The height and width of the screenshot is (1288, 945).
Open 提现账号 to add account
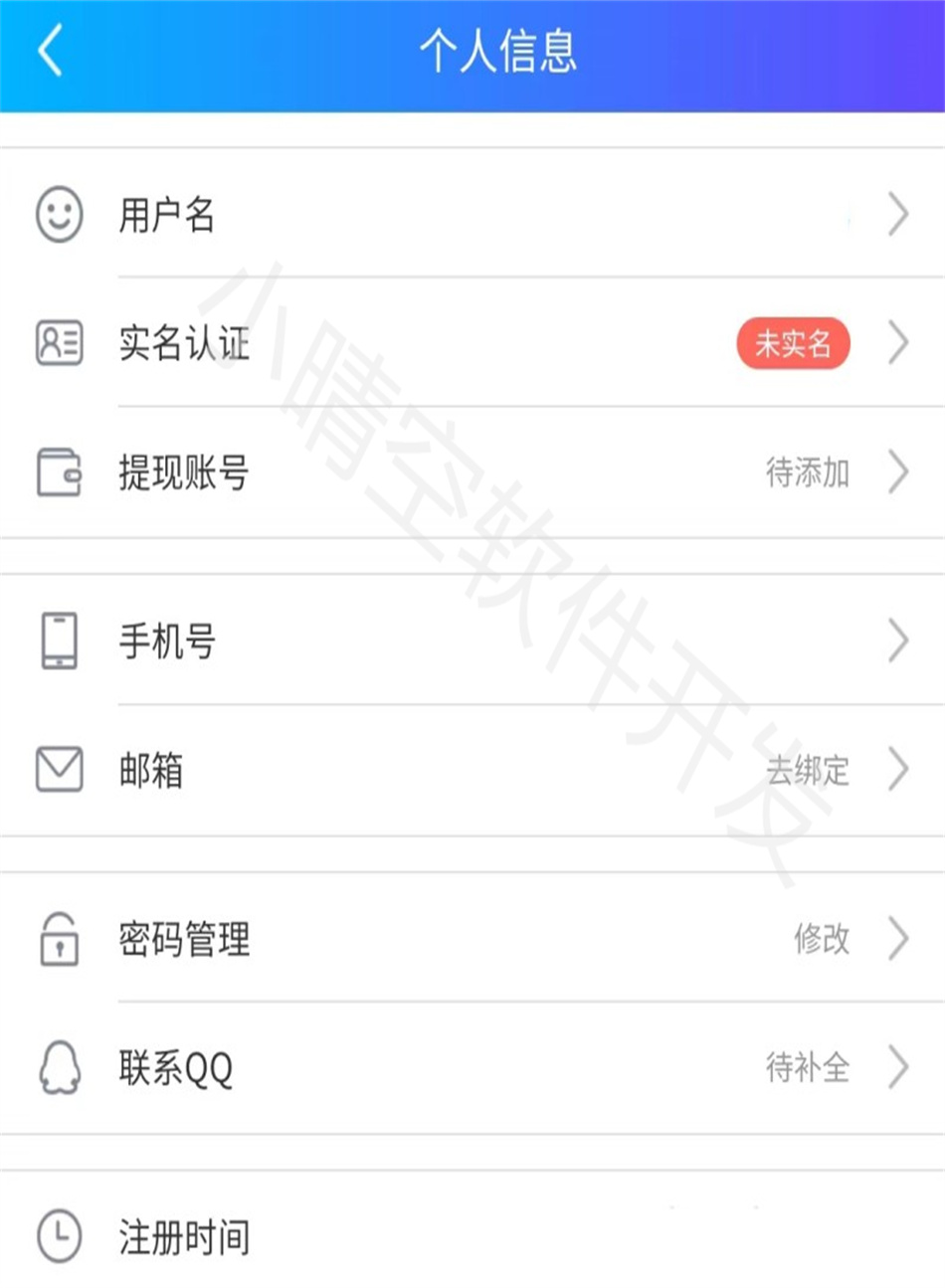pos(472,472)
